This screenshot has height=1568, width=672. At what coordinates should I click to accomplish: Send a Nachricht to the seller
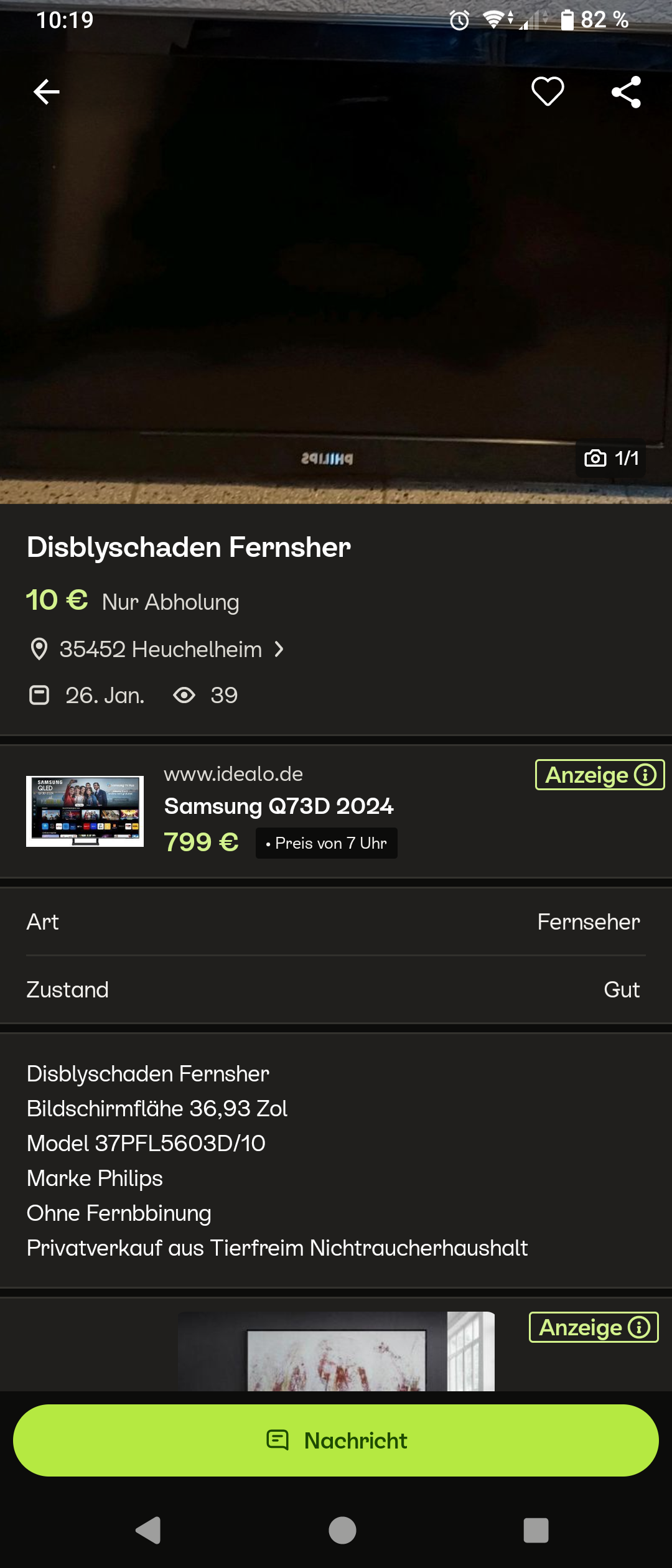coord(336,1440)
